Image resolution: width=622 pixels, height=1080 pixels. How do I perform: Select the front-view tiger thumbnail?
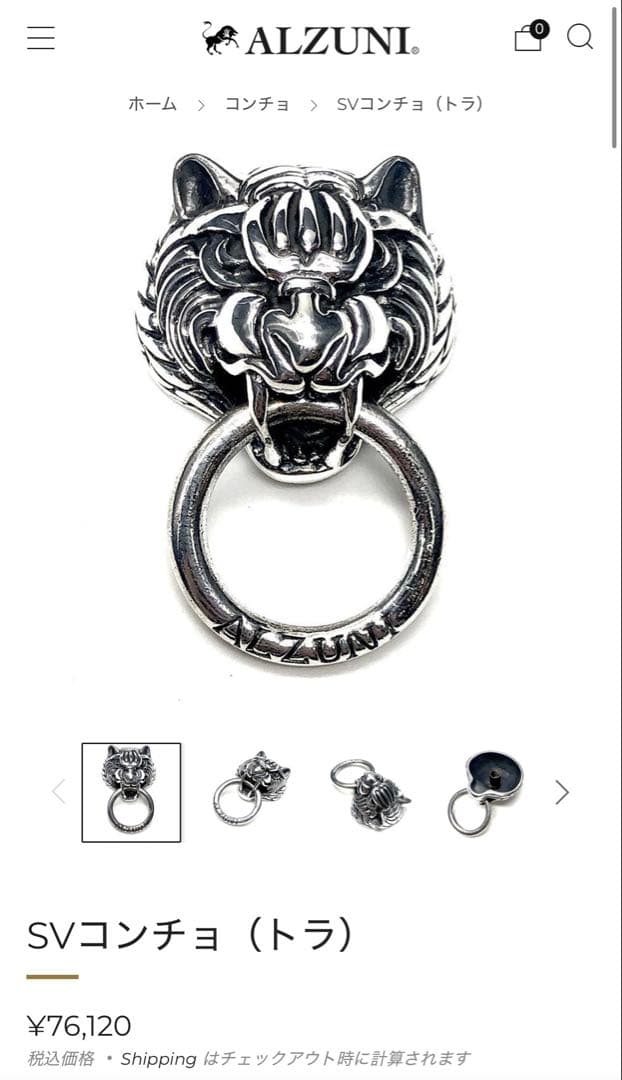coord(131,792)
